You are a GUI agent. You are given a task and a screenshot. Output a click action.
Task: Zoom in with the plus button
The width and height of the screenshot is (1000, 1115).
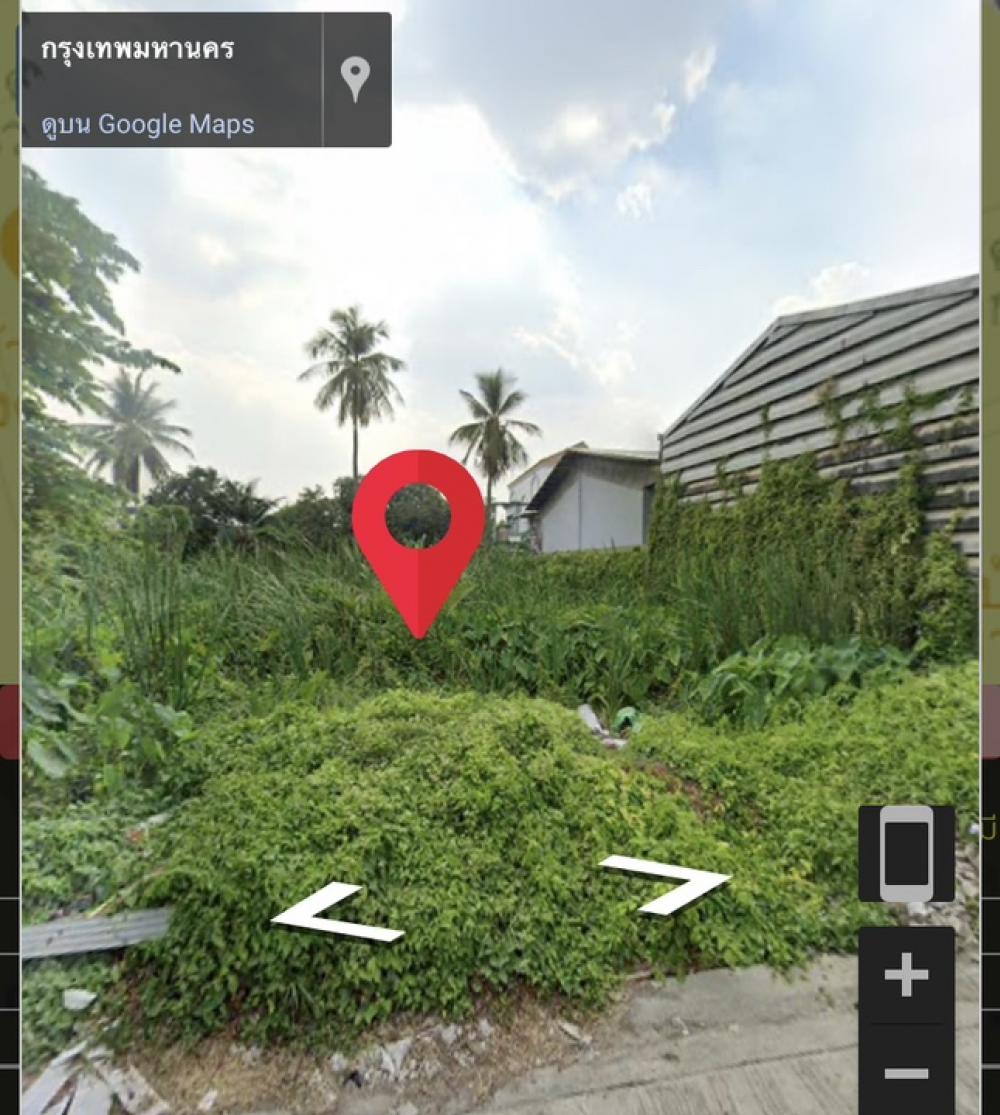coord(906,974)
